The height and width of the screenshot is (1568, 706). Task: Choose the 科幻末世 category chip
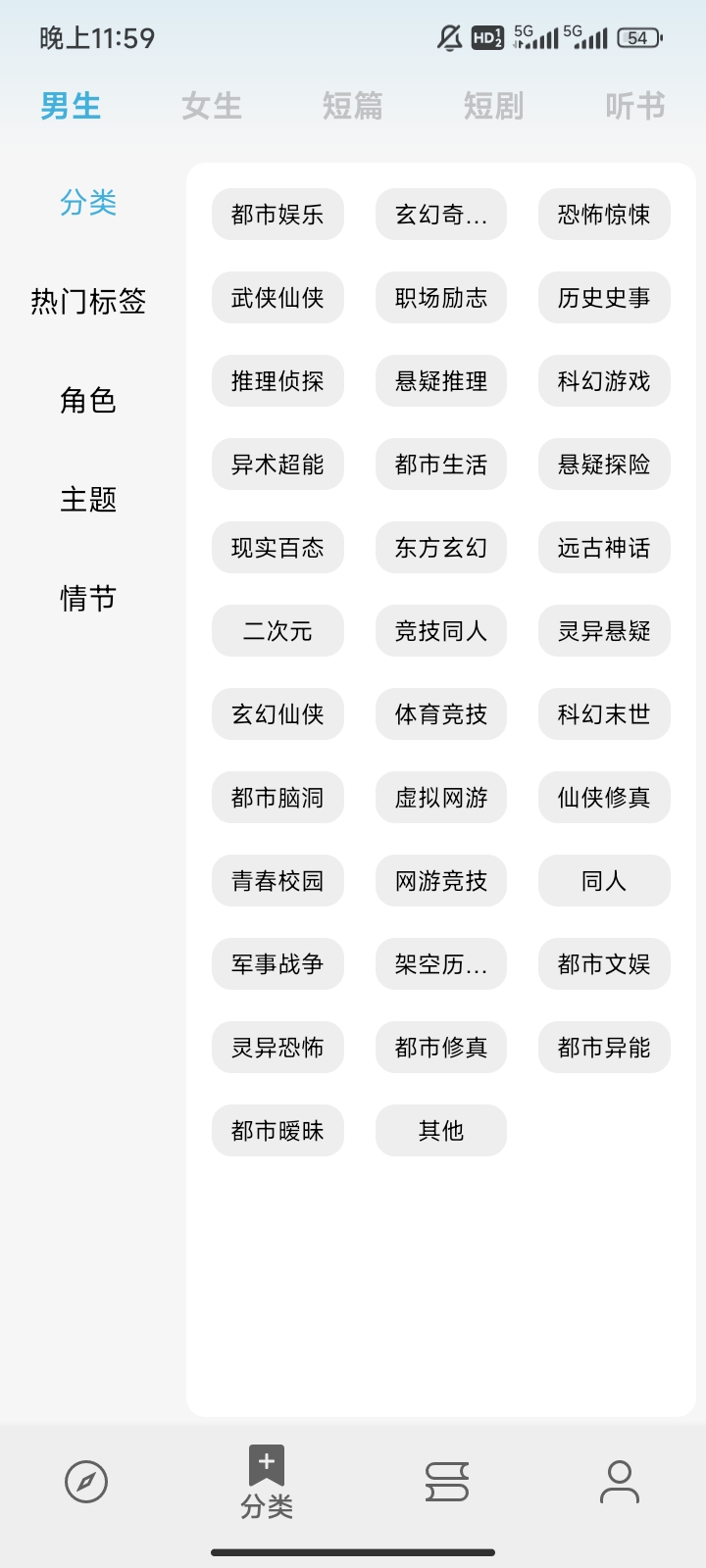604,714
